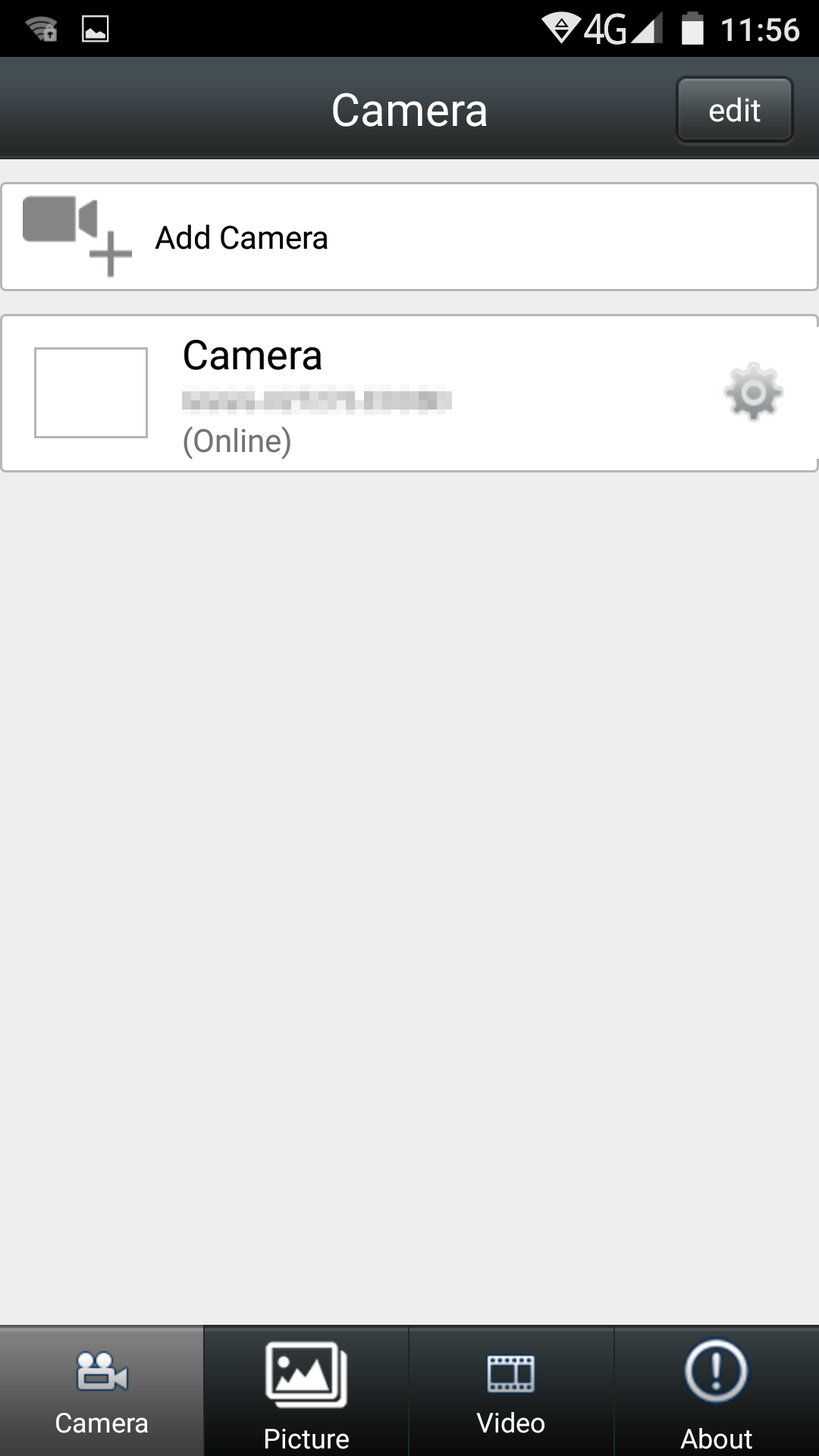Add a new camera
819x1456 pixels.
[409, 237]
